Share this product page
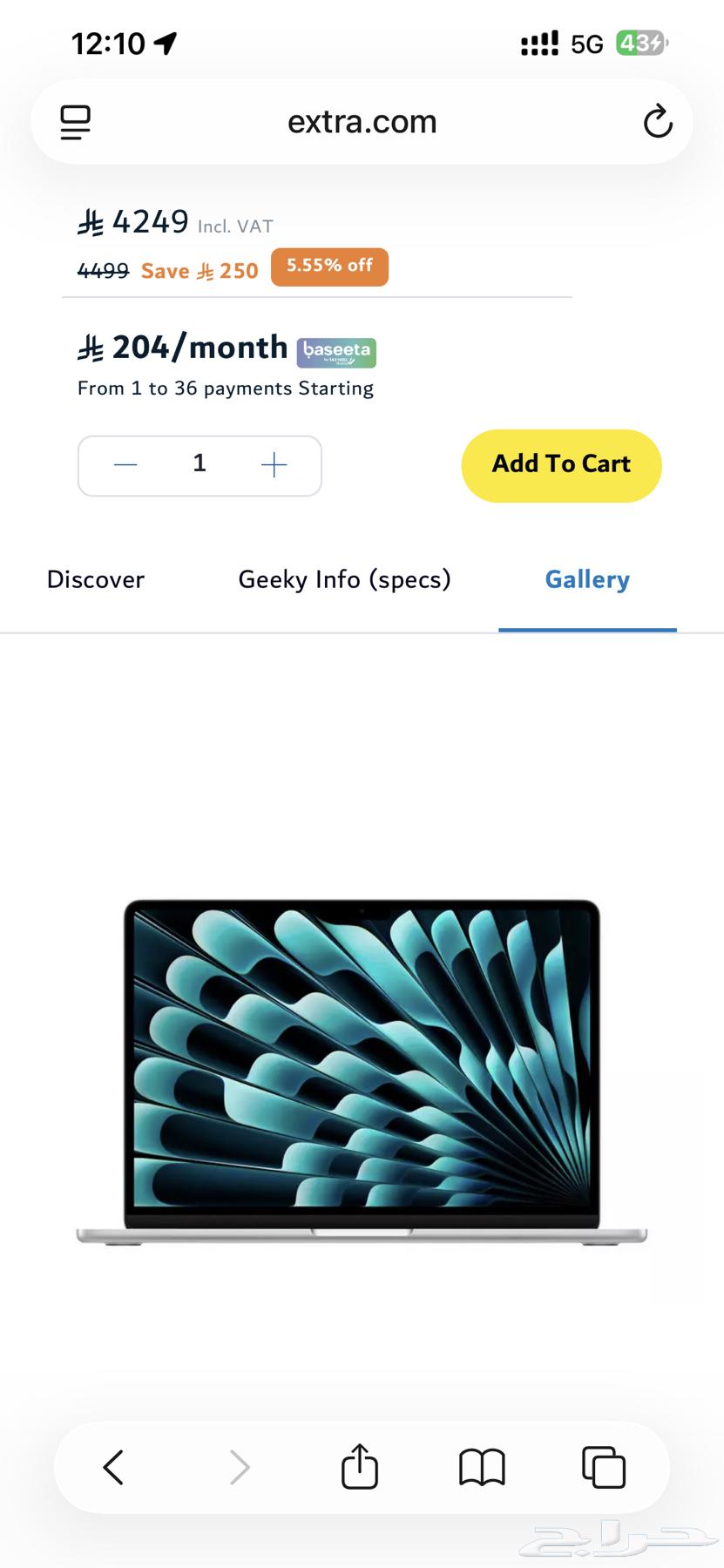Image resolution: width=724 pixels, height=1568 pixels. click(360, 1467)
